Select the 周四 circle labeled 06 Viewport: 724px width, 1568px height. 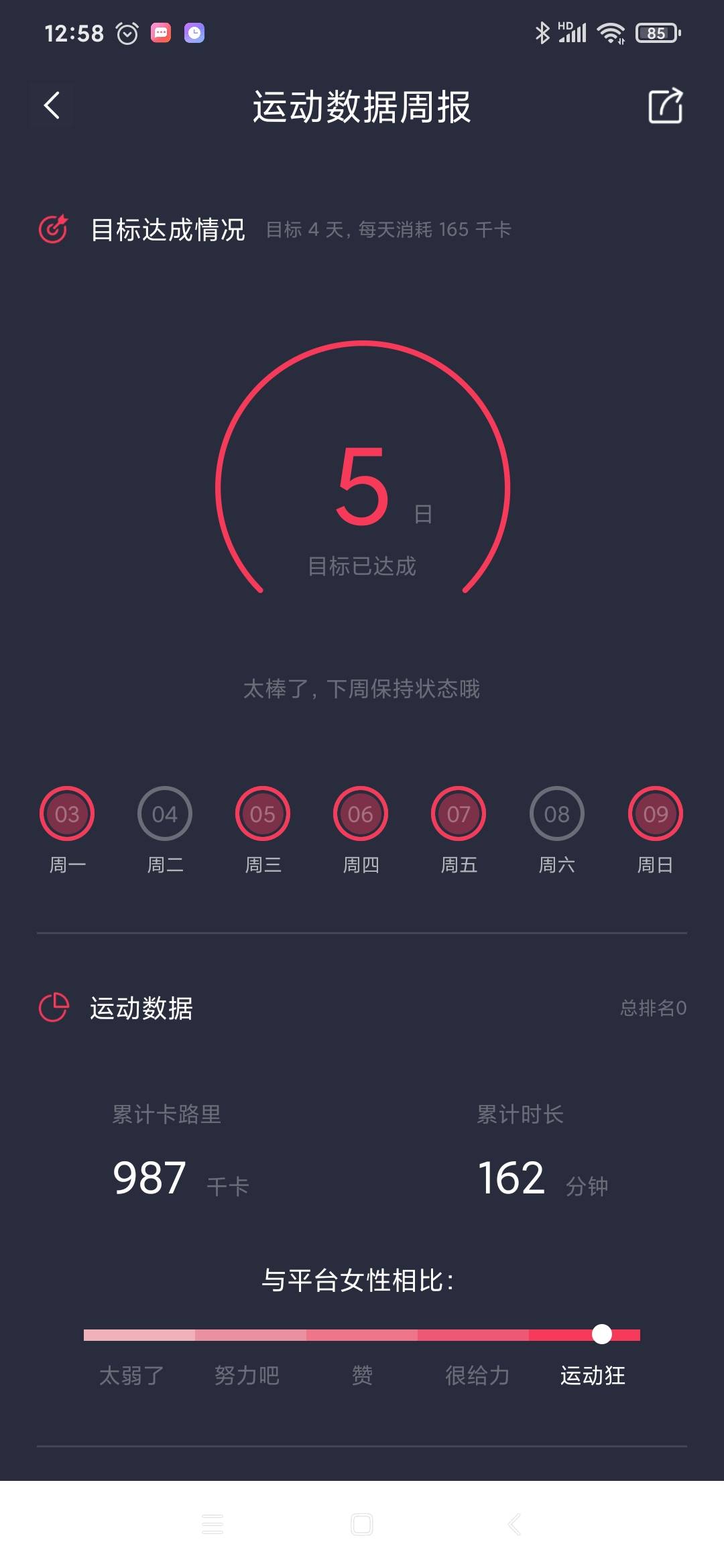(x=360, y=813)
